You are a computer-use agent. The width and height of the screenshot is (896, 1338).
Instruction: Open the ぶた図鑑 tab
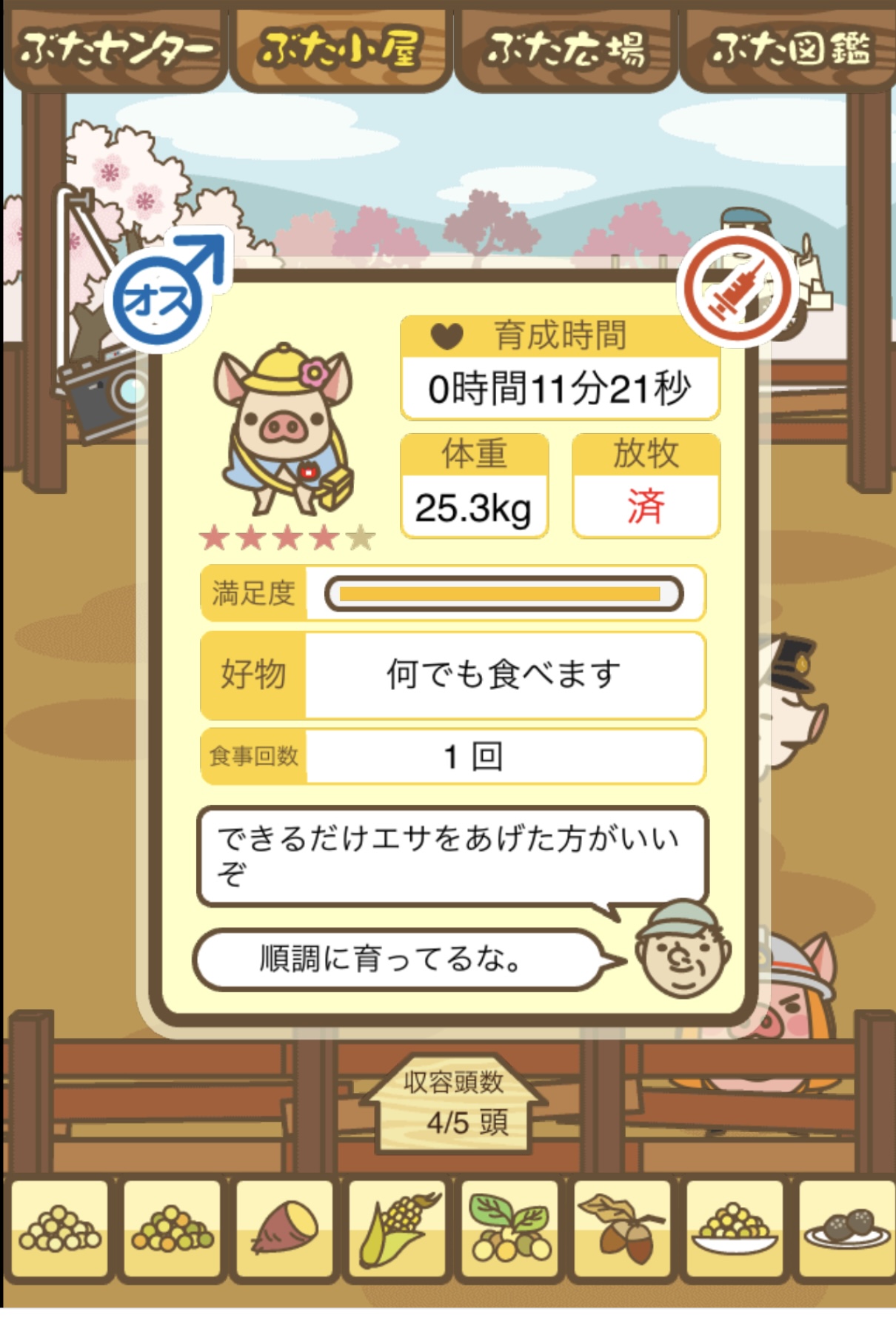coord(789,50)
